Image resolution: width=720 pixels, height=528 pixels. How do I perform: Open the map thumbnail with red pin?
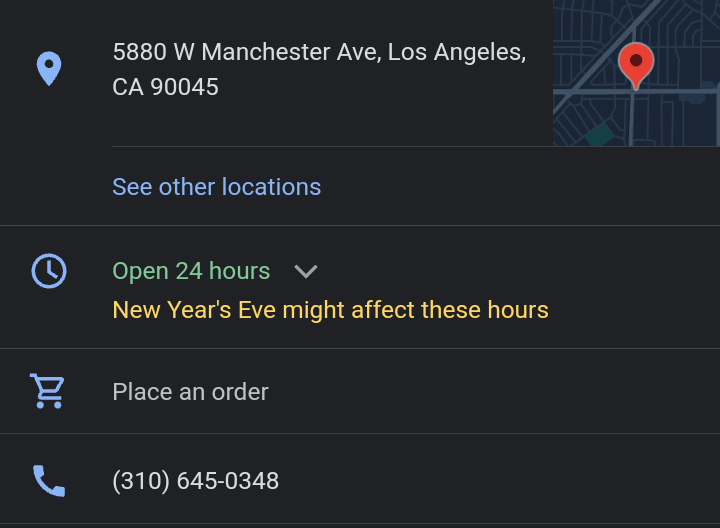636,72
